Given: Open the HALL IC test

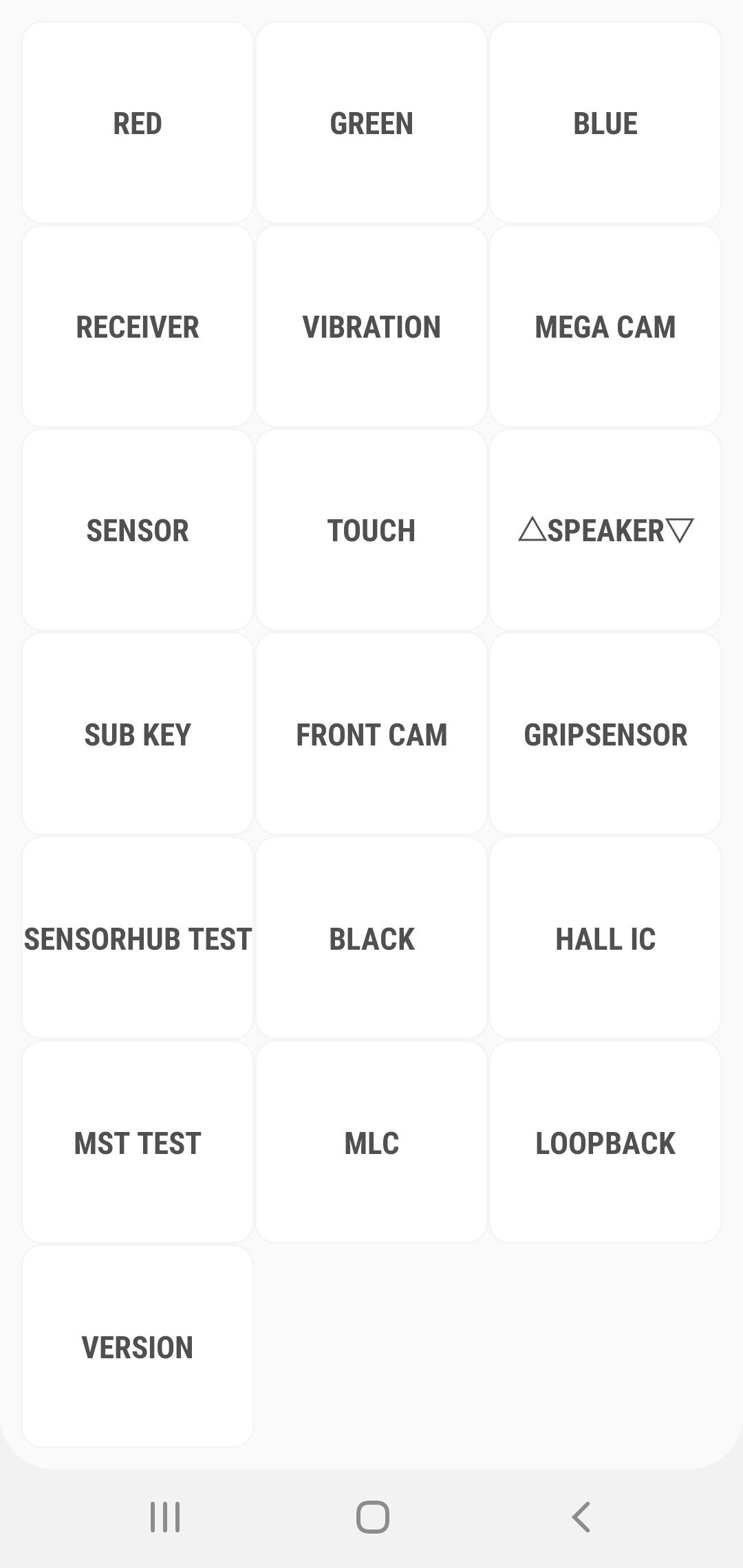Looking at the screenshot, I should pos(605,939).
